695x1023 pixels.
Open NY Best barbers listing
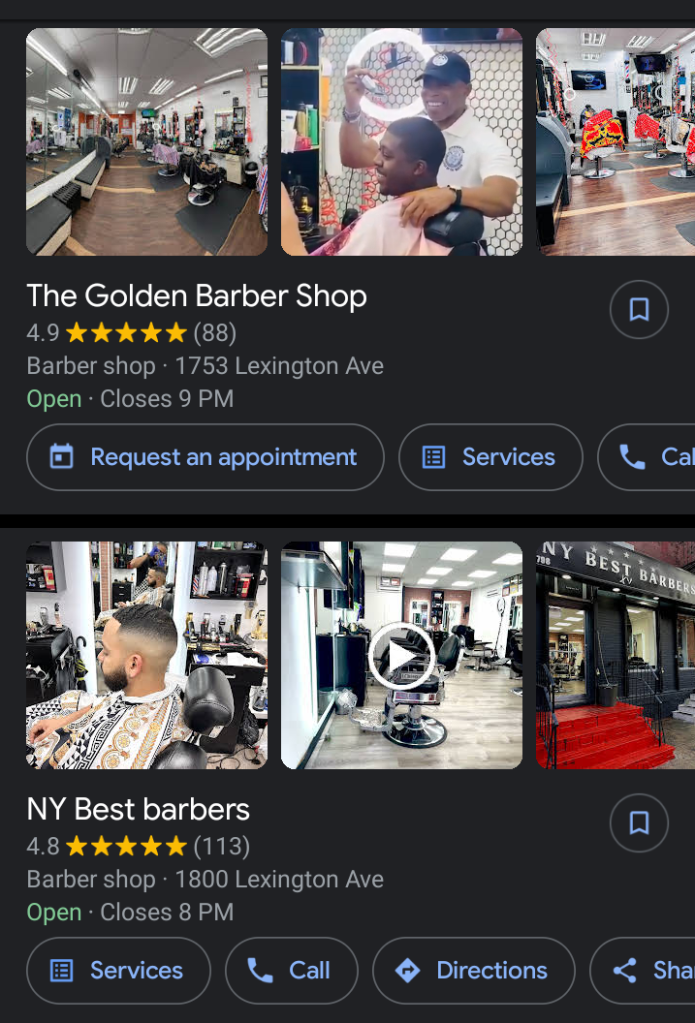pos(138,809)
